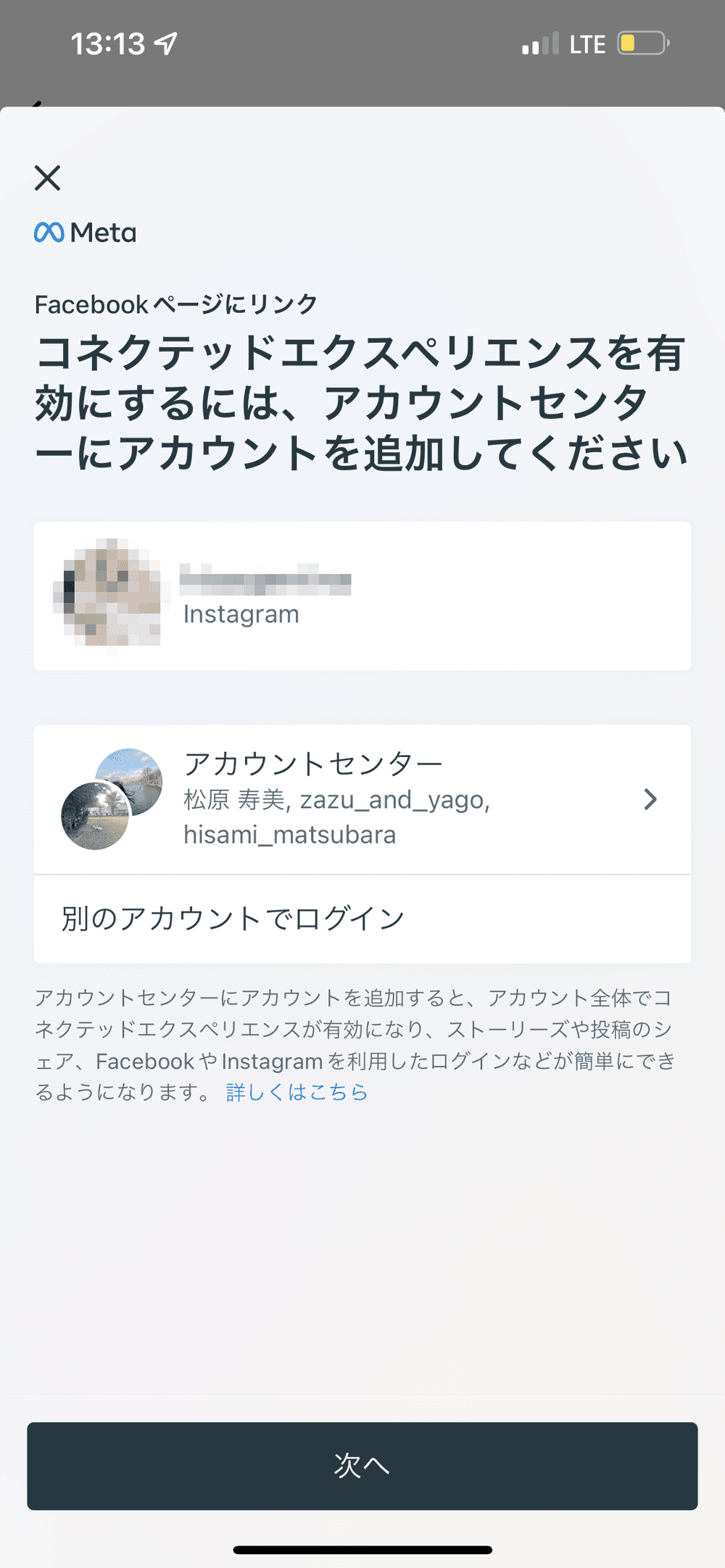The height and width of the screenshot is (1568, 725).
Task: Open the 詳しくはこちら link
Action: tap(297, 1092)
